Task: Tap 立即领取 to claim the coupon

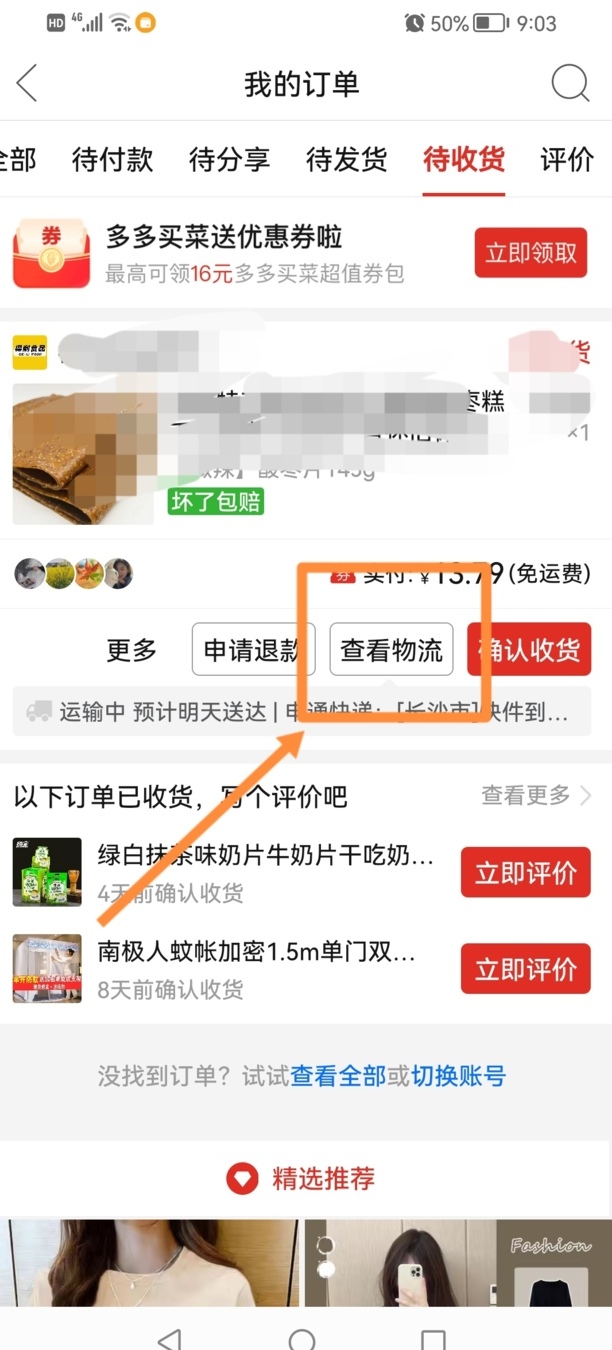Action: [x=530, y=253]
